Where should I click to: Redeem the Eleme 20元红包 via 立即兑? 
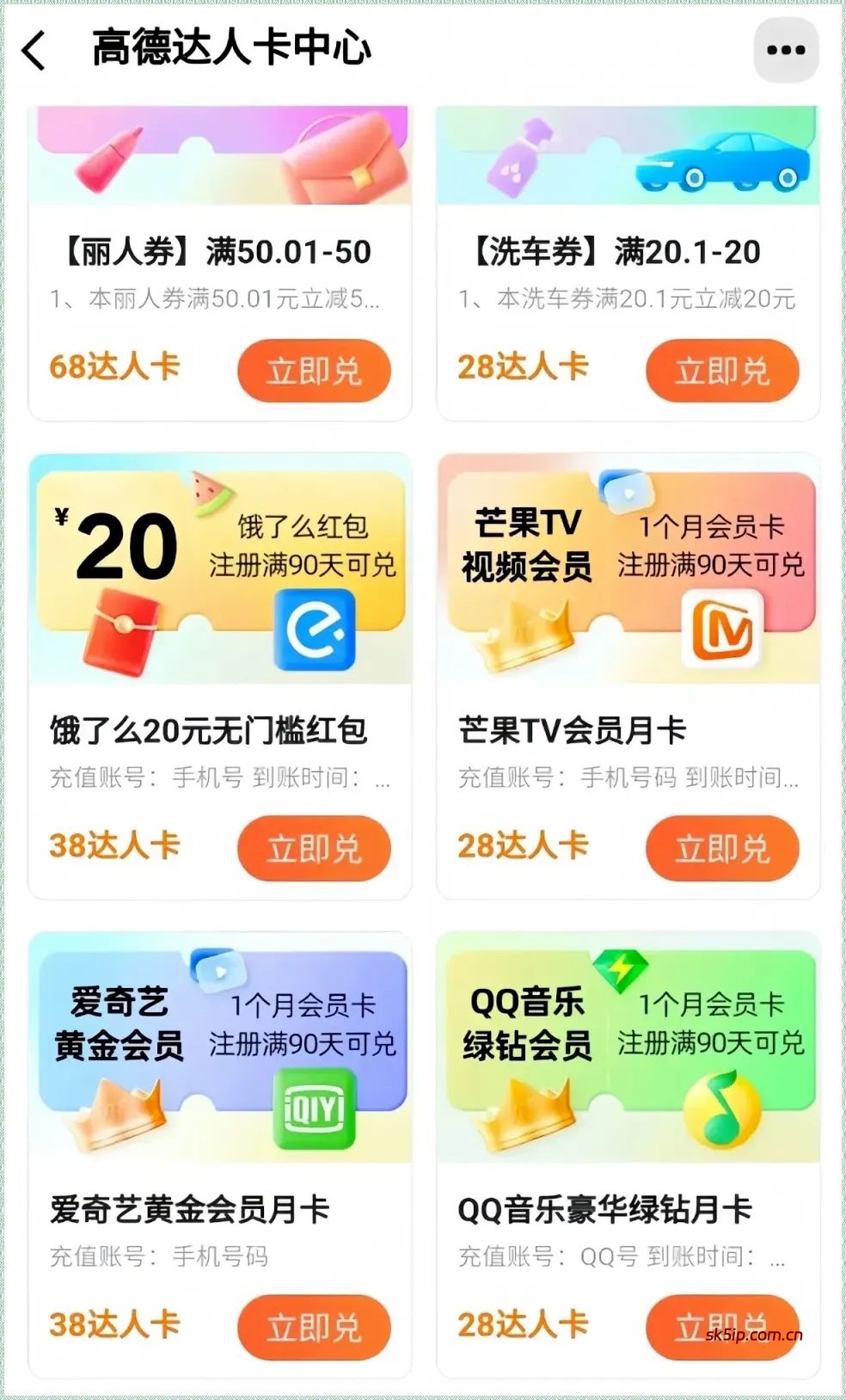click(x=313, y=847)
